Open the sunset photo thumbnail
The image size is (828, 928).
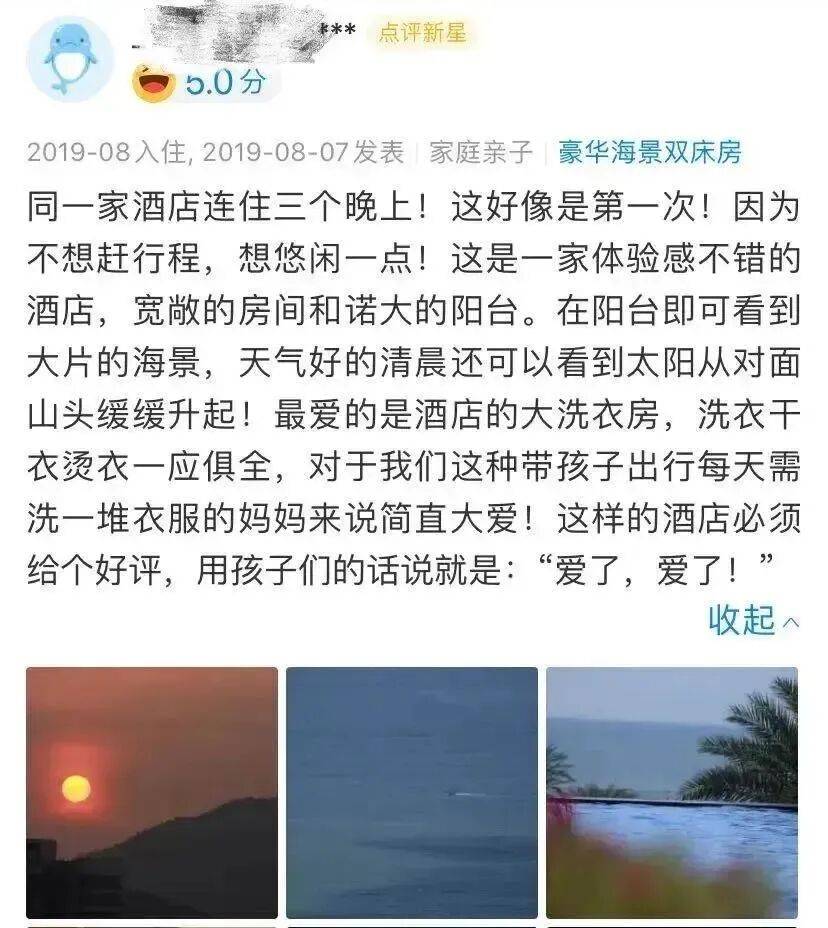click(x=152, y=791)
